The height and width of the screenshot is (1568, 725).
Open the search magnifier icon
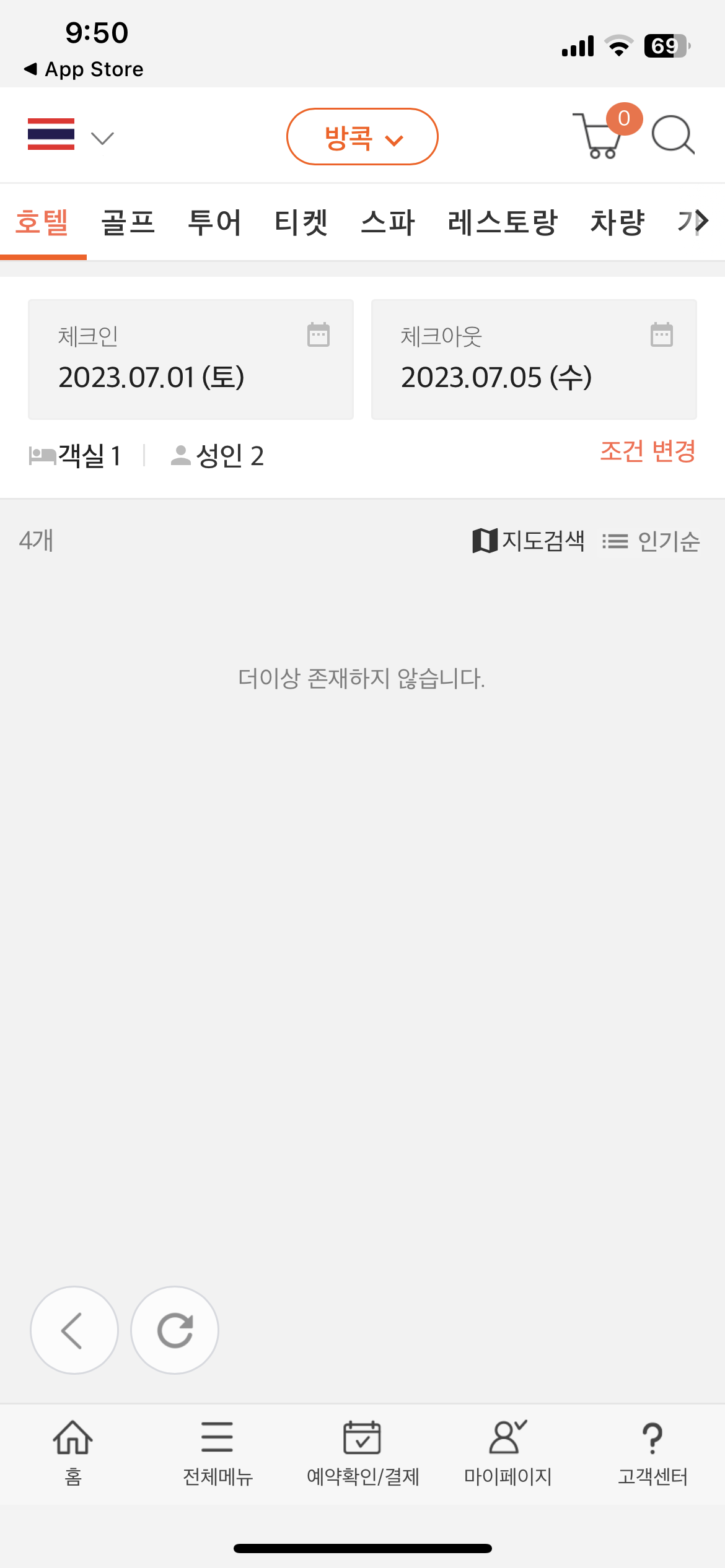pos(673,135)
